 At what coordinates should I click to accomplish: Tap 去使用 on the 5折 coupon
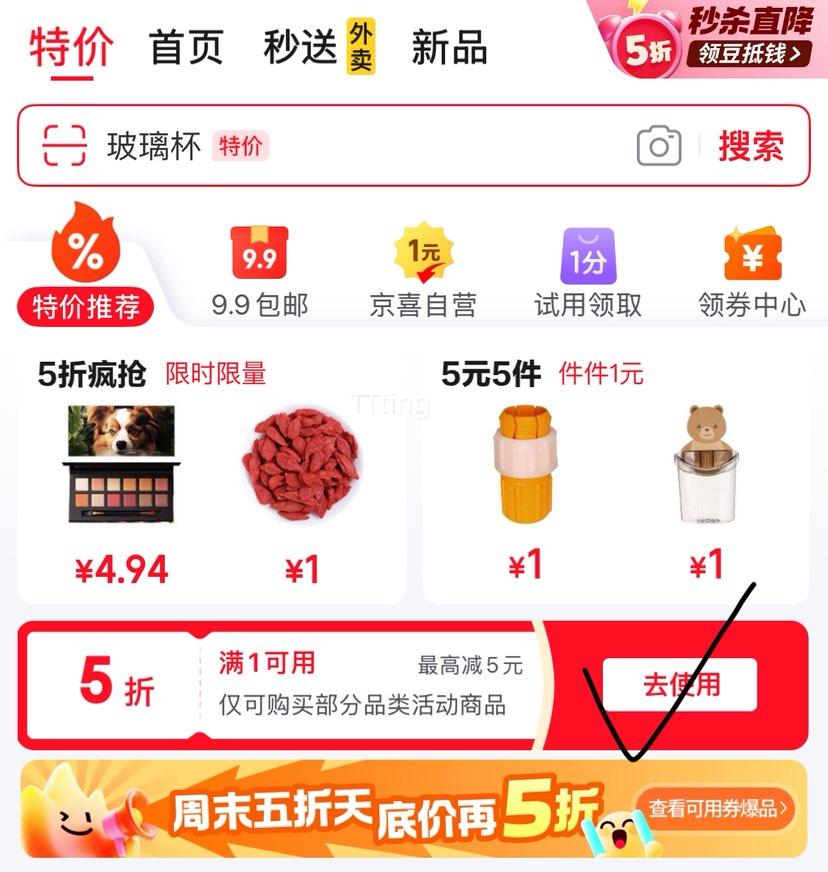pos(680,685)
